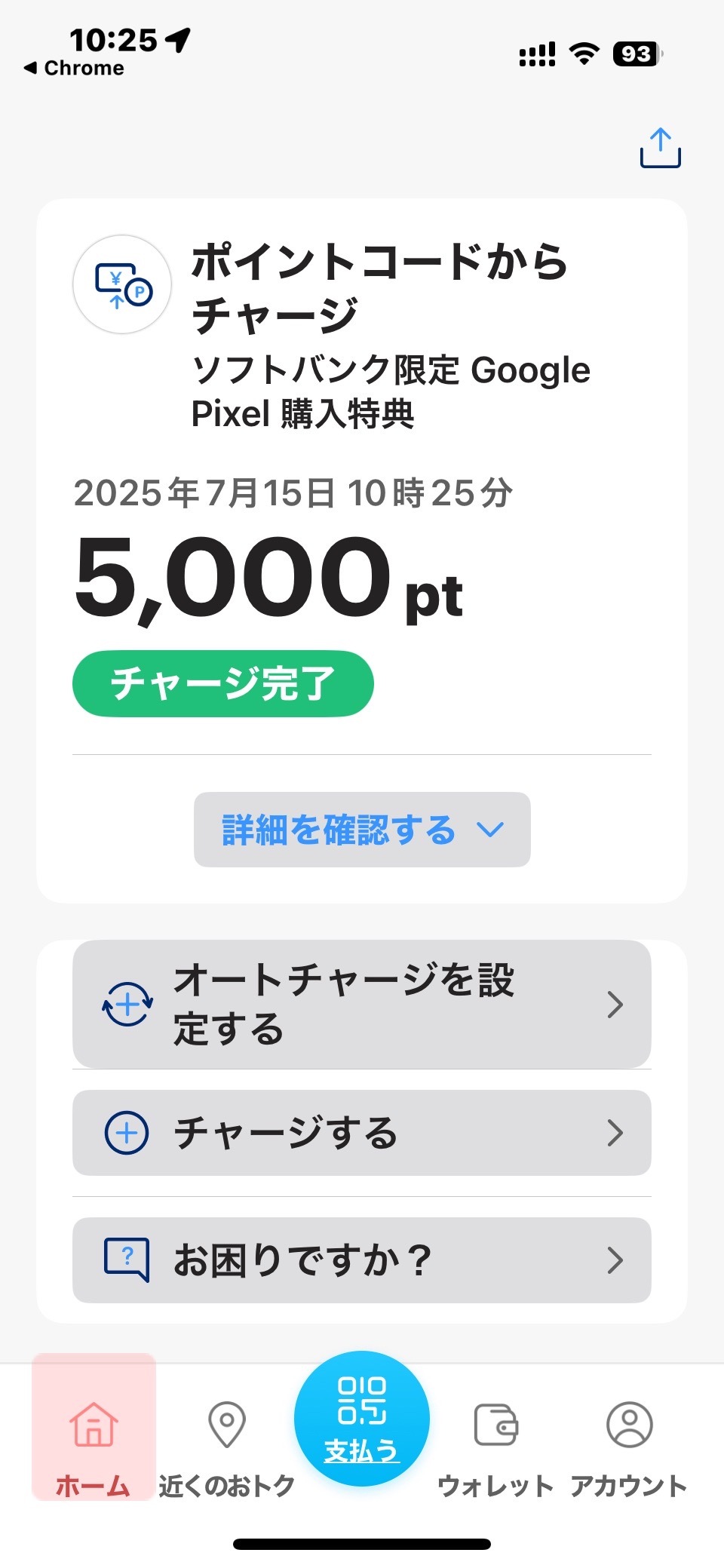Screen dimensions: 724x1568
Task: Open チャージする row
Action: pyautogui.click(x=362, y=1133)
